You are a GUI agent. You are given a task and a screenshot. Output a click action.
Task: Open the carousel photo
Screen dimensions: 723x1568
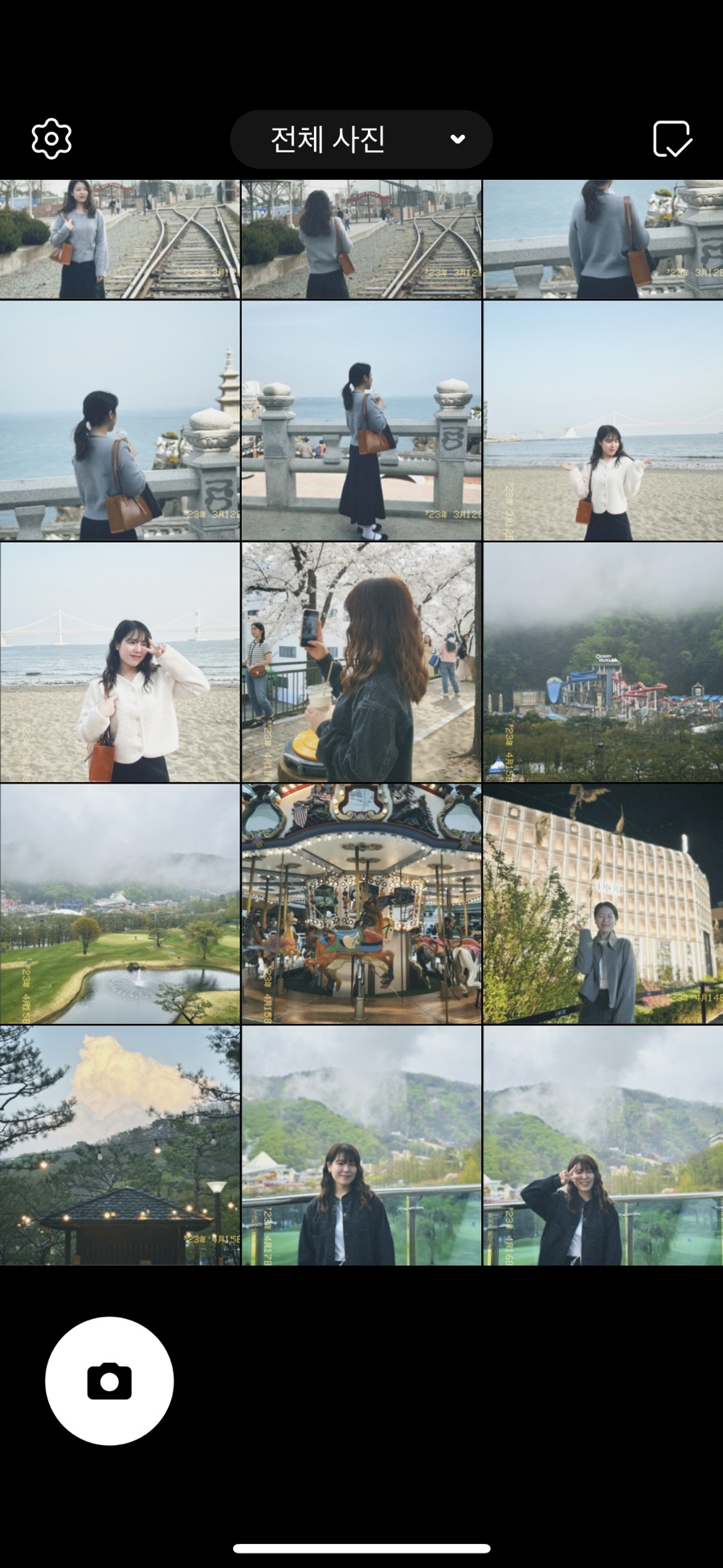pos(361,903)
